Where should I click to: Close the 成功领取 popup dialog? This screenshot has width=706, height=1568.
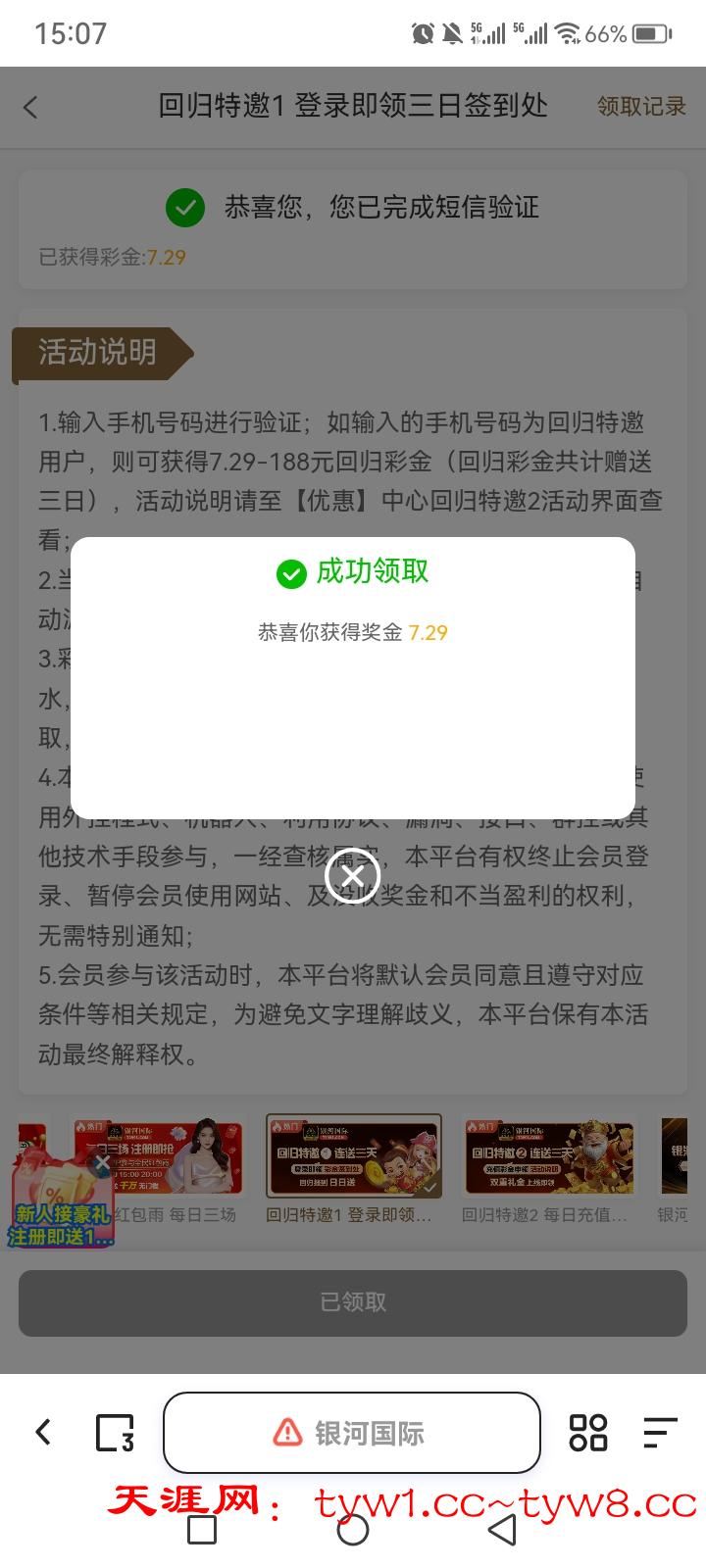[353, 875]
